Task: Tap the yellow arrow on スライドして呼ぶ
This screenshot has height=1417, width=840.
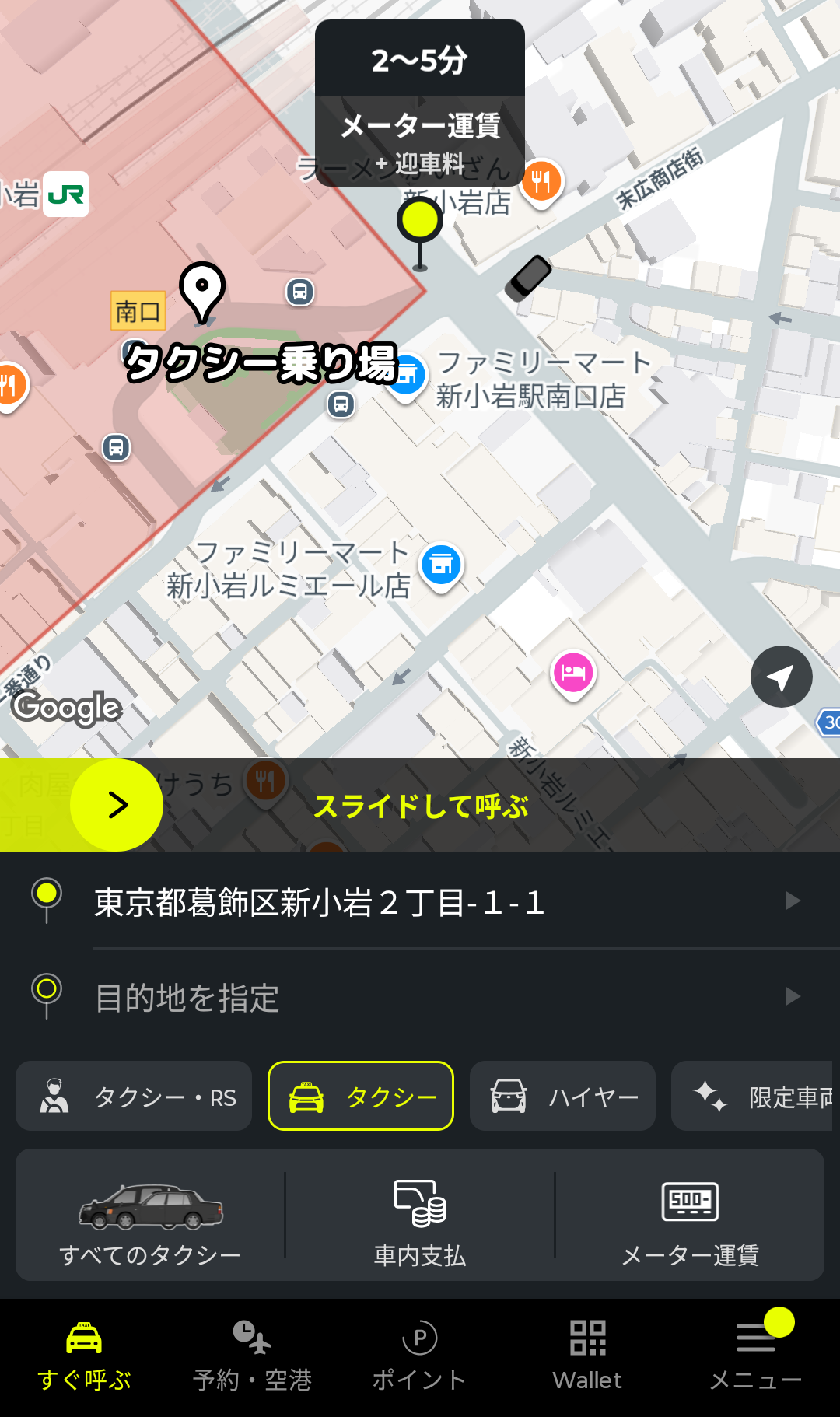Action: point(117,805)
